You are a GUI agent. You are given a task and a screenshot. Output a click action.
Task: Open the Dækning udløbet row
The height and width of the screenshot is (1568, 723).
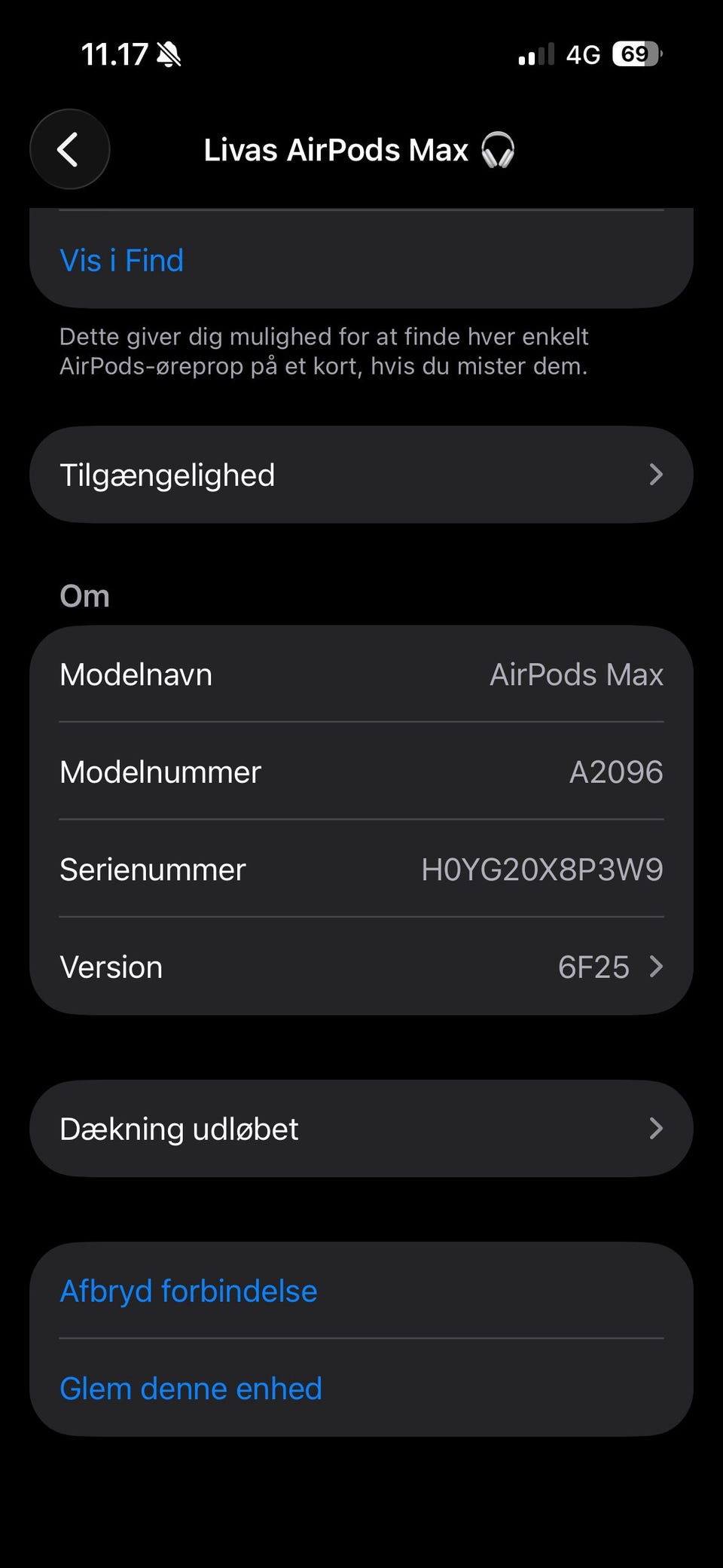(361, 1129)
